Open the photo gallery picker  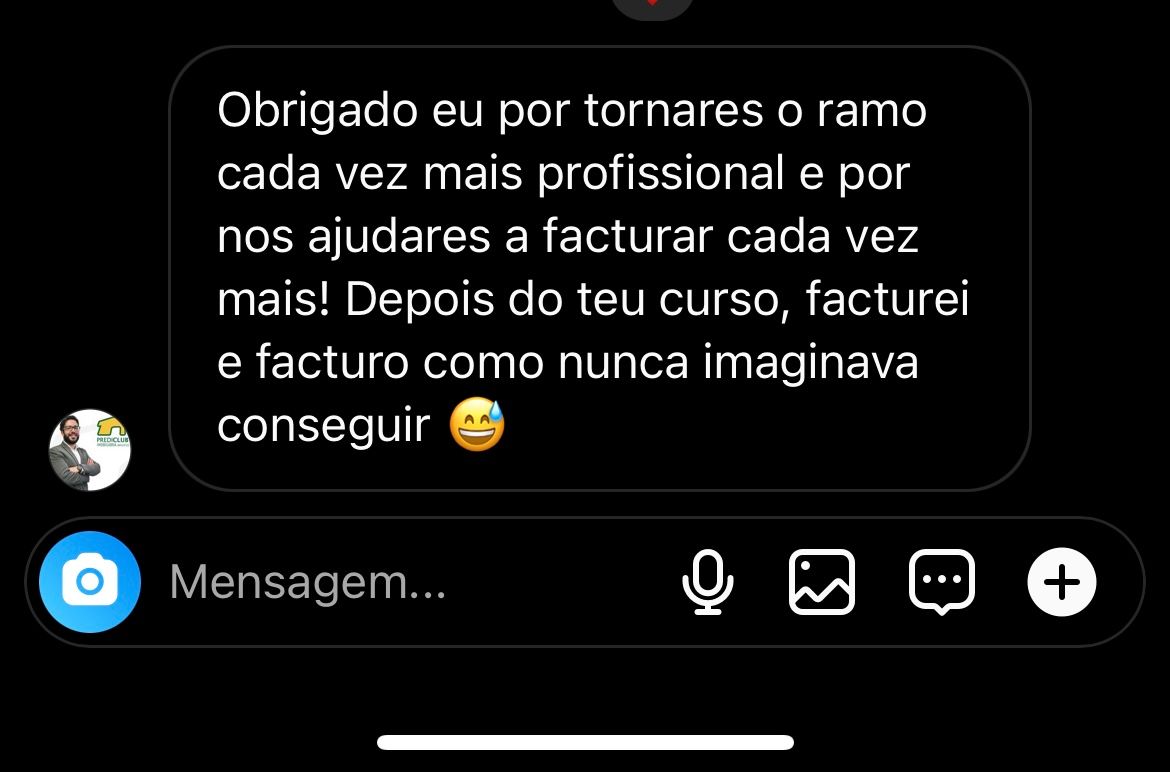pos(822,582)
